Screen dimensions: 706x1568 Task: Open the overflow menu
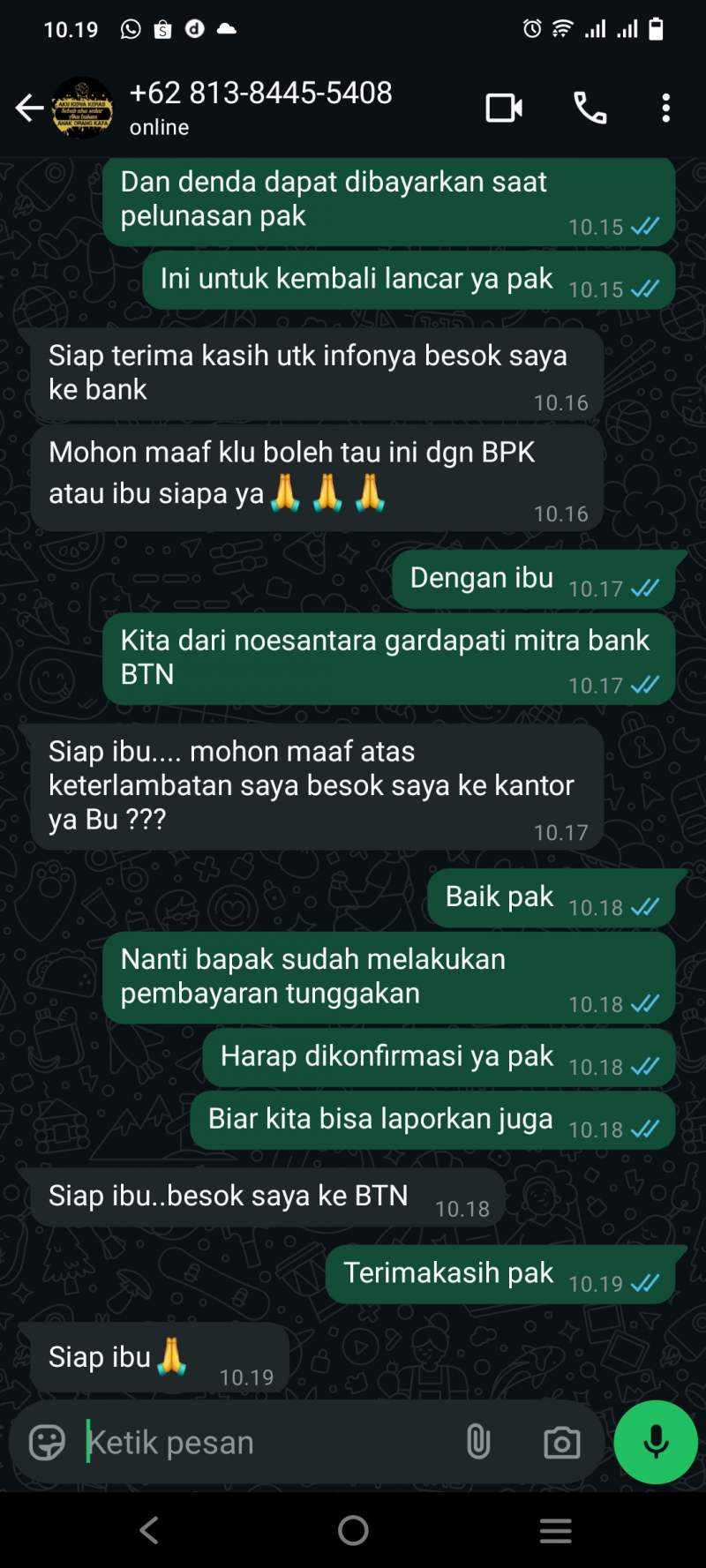click(x=666, y=108)
